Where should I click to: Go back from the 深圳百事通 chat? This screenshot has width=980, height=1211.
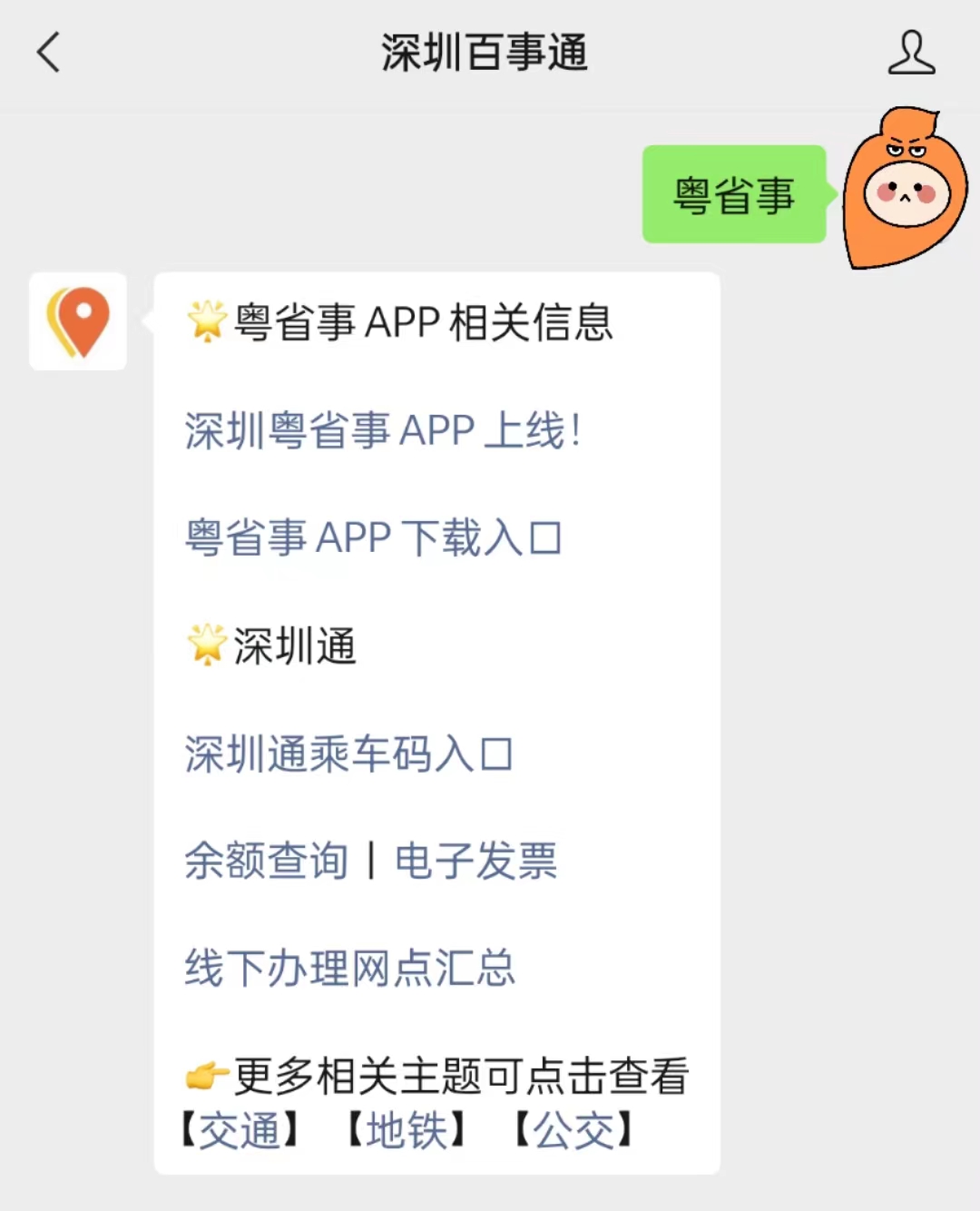pyautogui.click(x=49, y=53)
